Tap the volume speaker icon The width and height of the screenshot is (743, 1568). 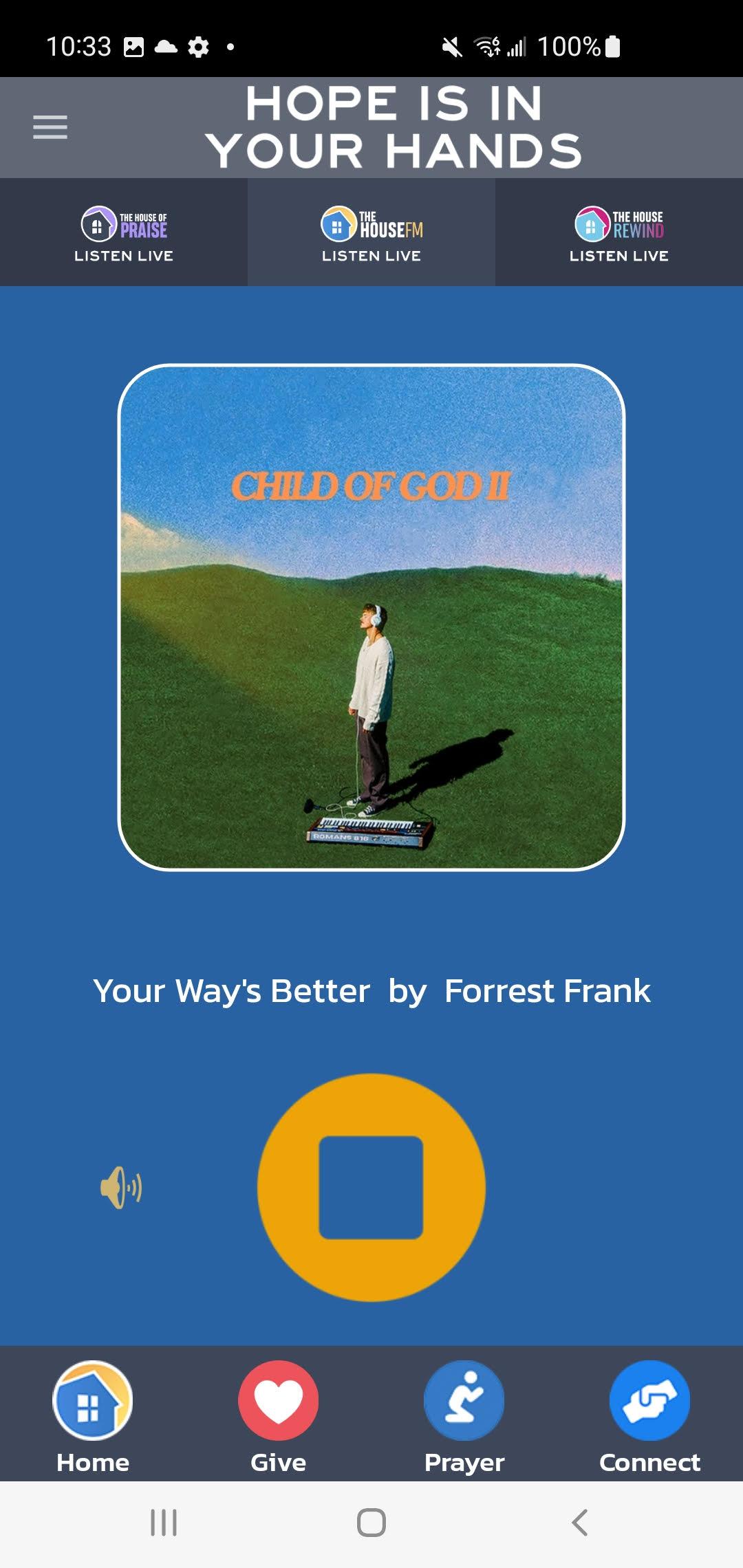tap(121, 1188)
